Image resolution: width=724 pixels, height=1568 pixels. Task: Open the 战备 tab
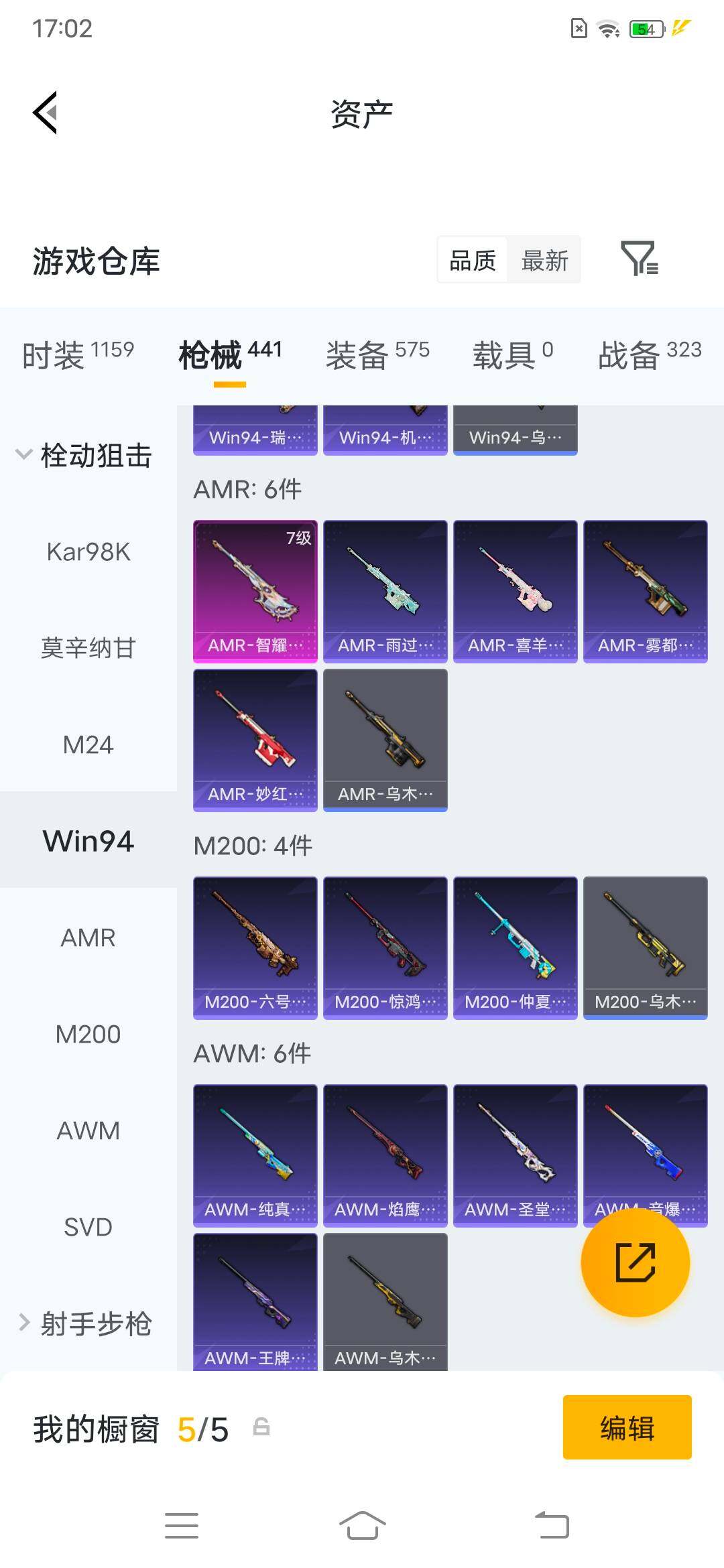(650, 354)
